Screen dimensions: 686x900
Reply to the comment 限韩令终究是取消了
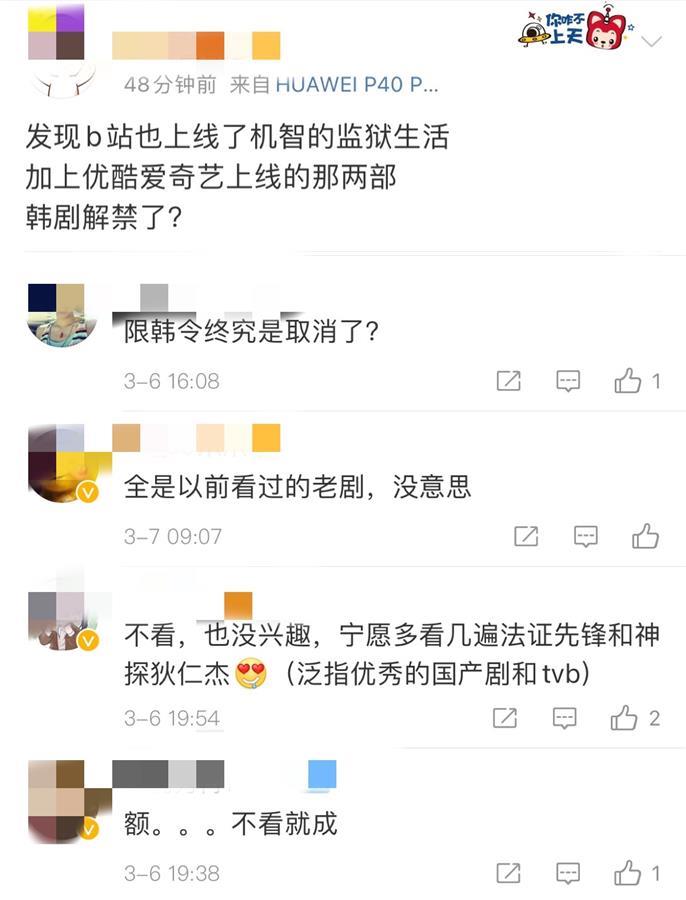pos(568,381)
